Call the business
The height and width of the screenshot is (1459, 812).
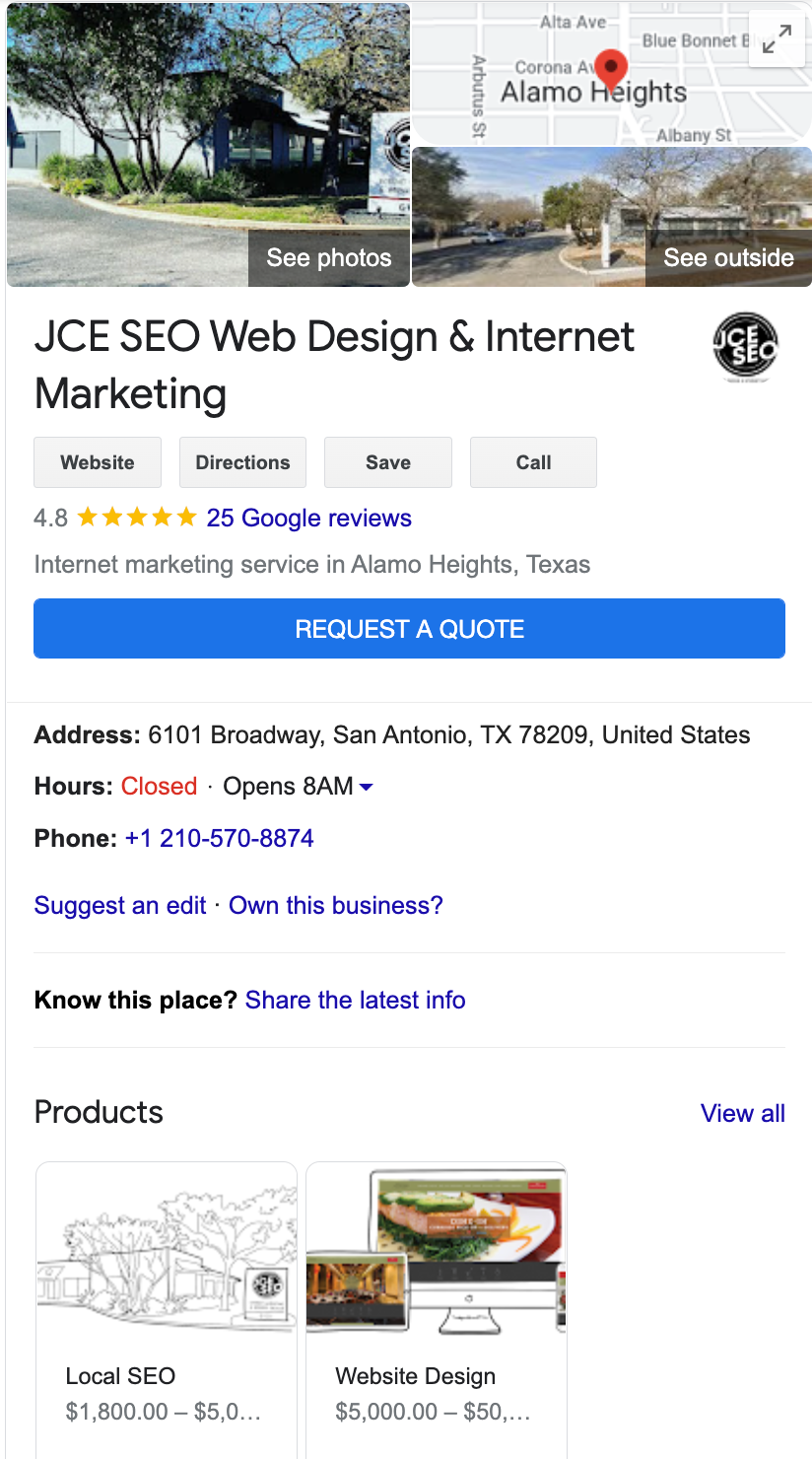tap(533, 462)
